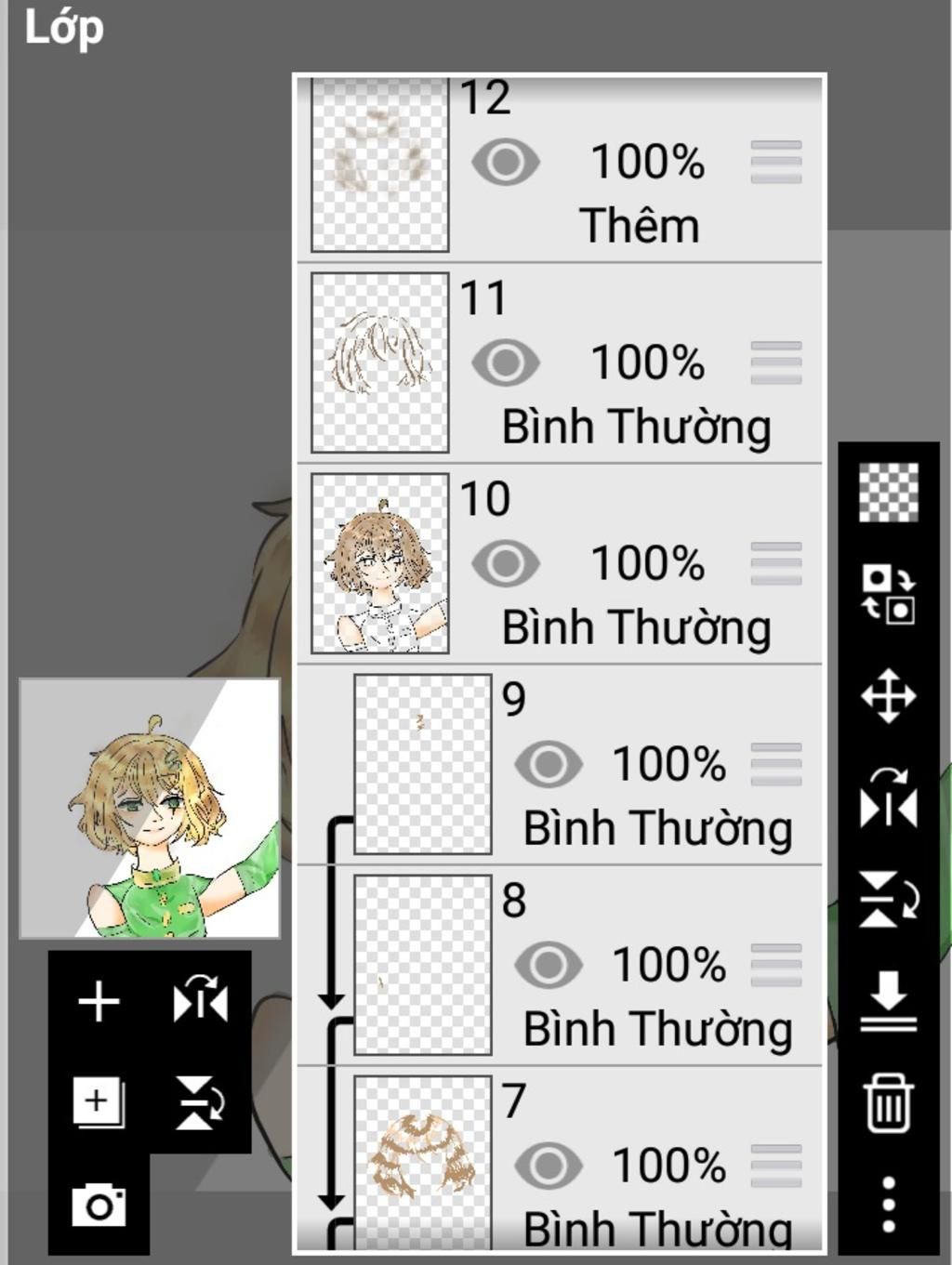Open the three-dot layer options menu
952x1265 pixels.
coord(888,1205)
